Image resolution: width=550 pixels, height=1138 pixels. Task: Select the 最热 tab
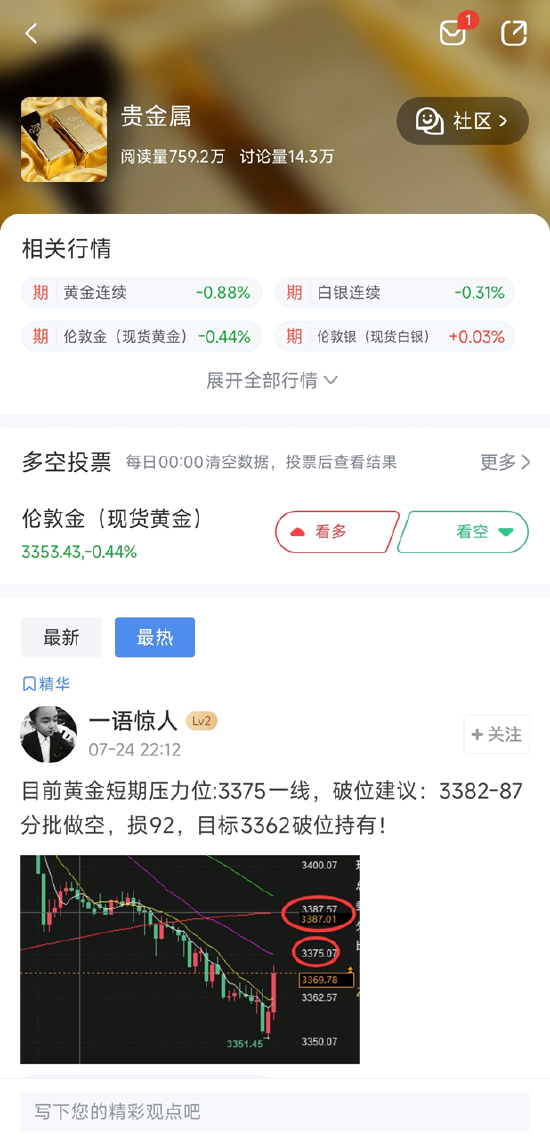[x=155, y=637]
